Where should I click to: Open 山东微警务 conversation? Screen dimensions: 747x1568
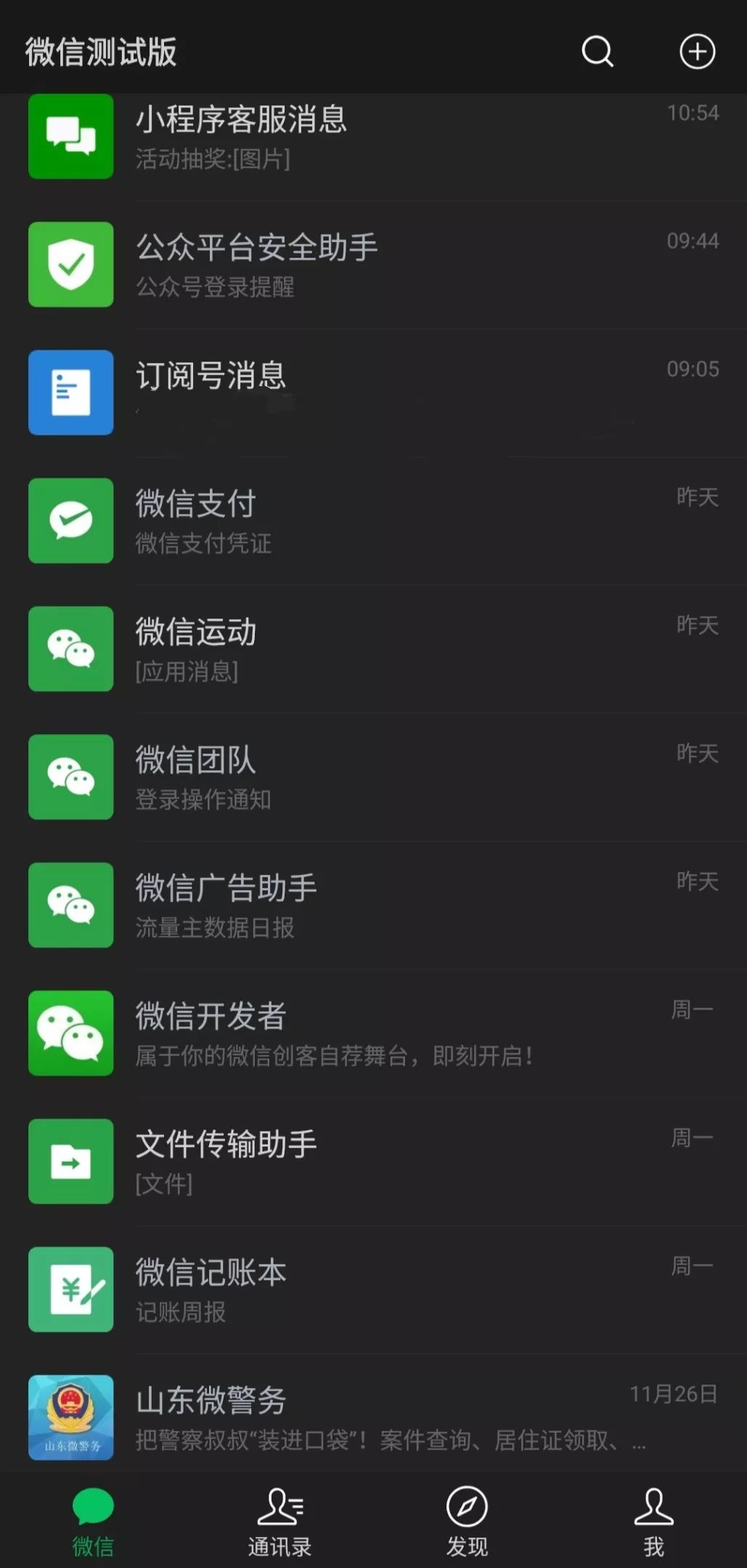[x=373, y=1418]
